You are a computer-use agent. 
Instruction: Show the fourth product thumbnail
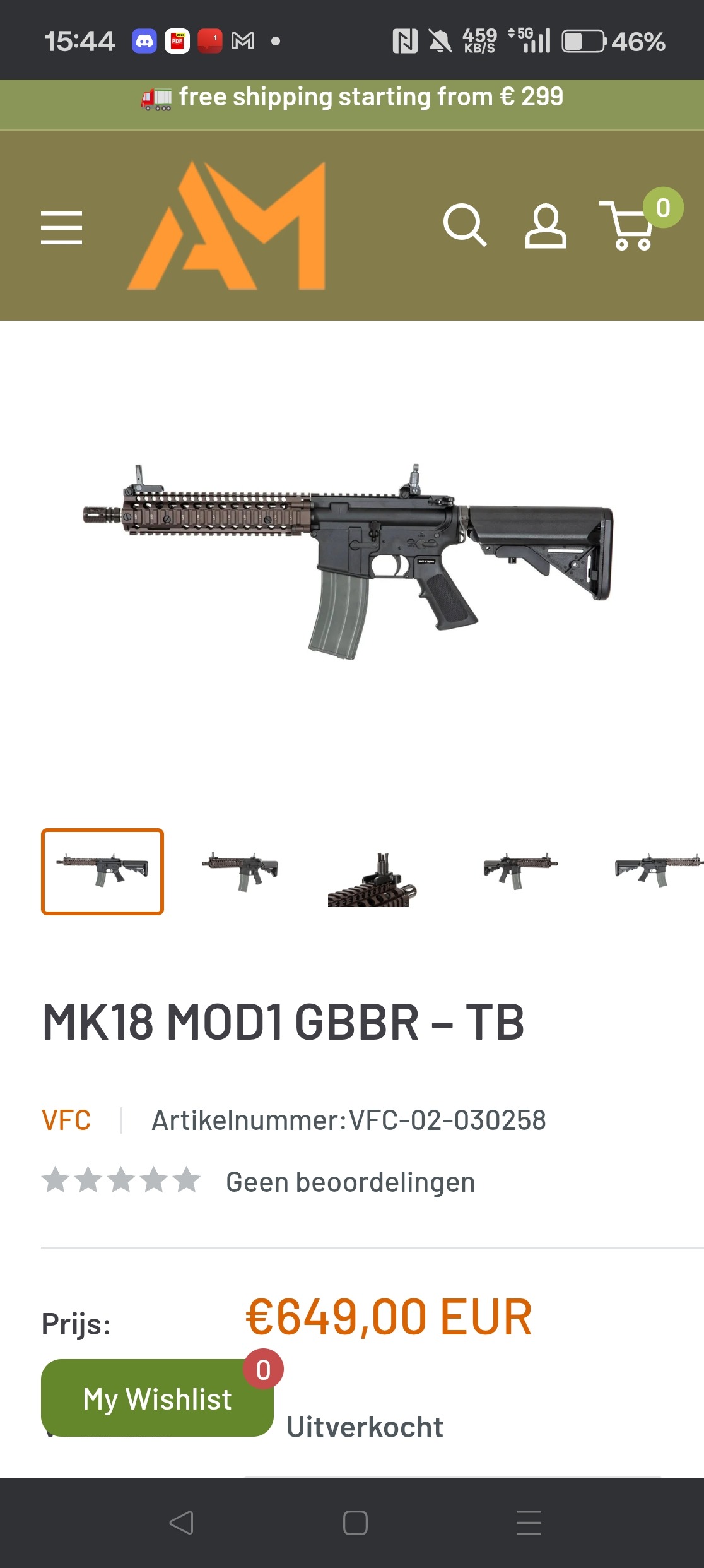coord(520,872)
